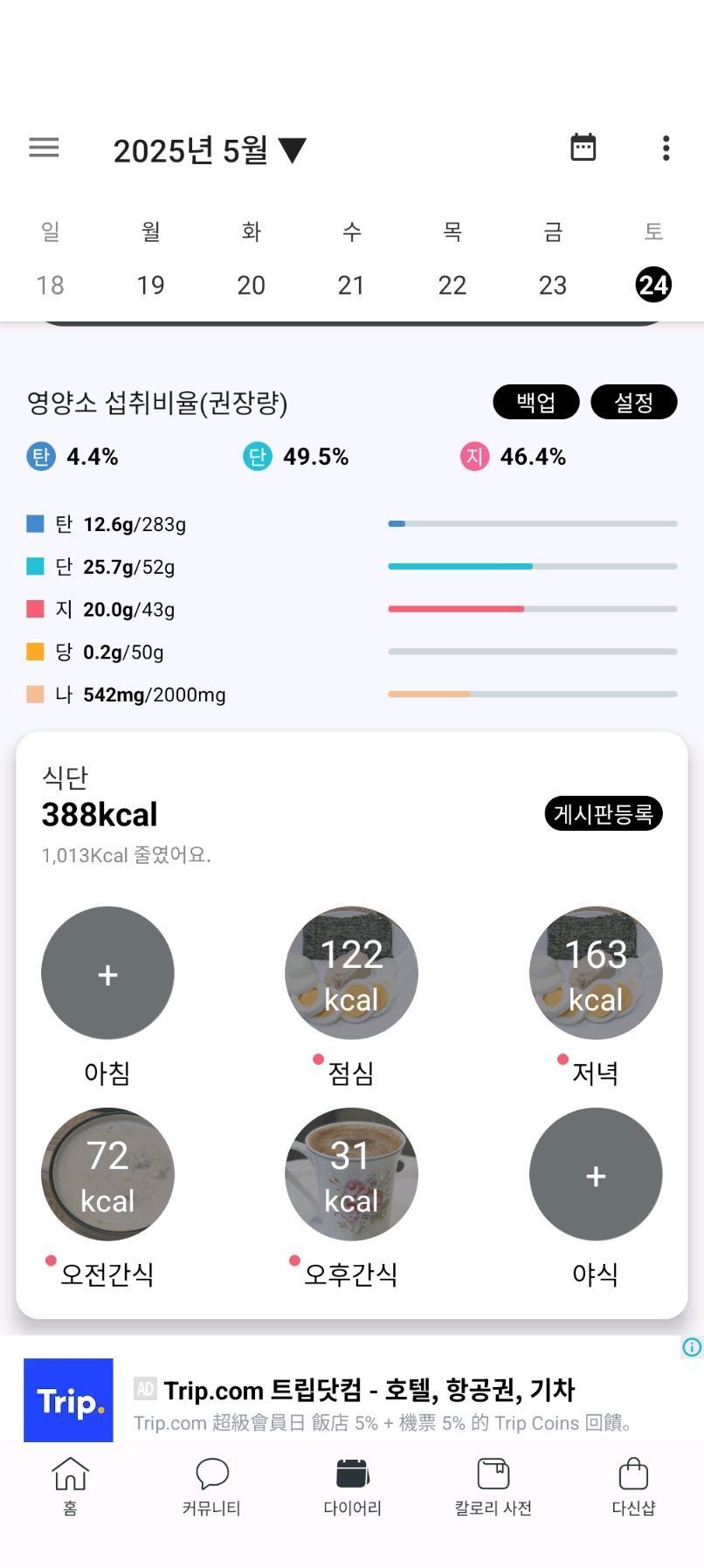Screen dimensions: 704x1568
Task: Open nutrient 설정 button
Action: (x=633, y=402)
